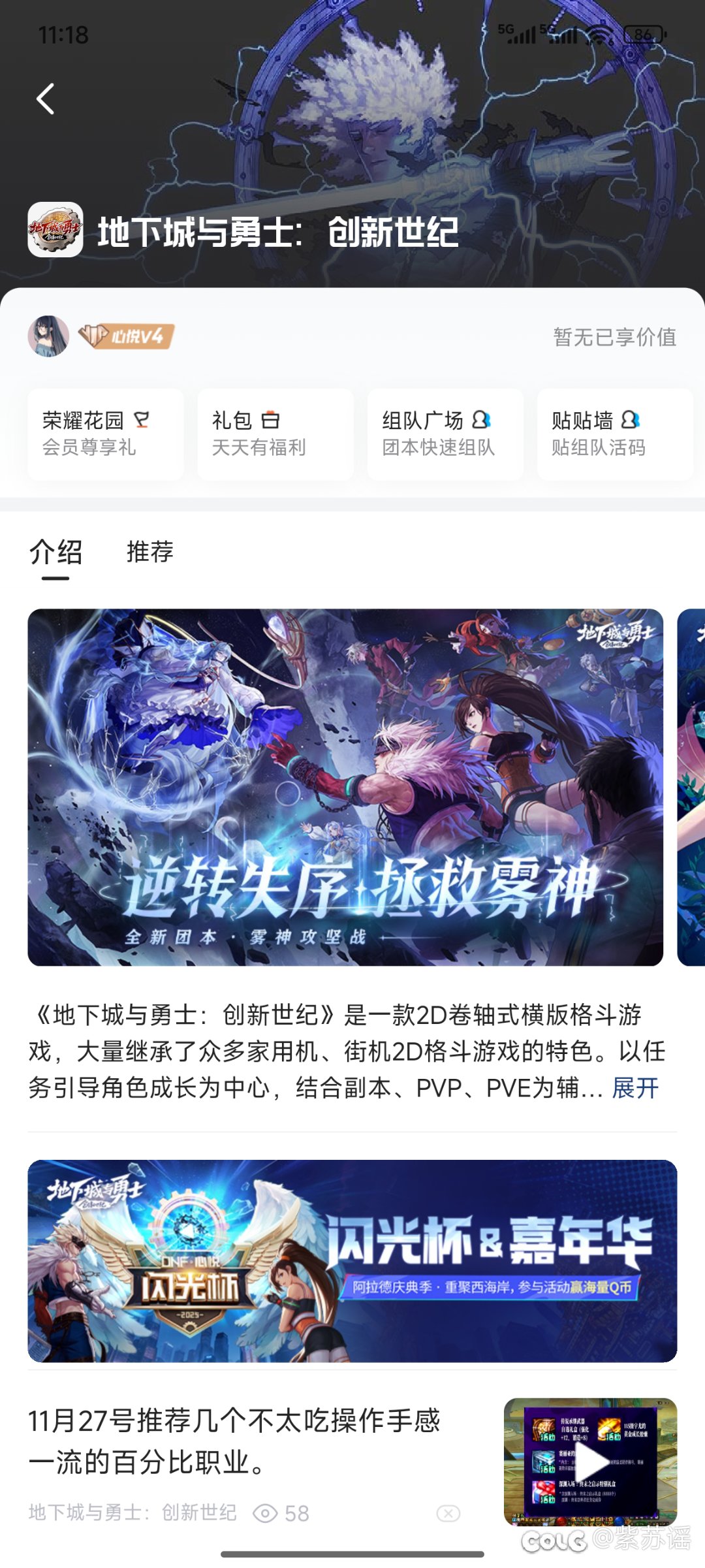The height and width of the screenshot is (1568, 705).
Task: Open the 礼包 daily gift card
Action: pyautogui.click(x=275, y=434)
